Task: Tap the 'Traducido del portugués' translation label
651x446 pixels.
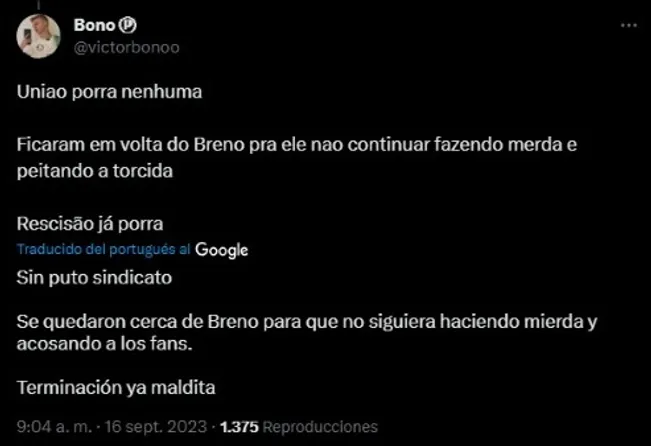Action: coord(104,249)
